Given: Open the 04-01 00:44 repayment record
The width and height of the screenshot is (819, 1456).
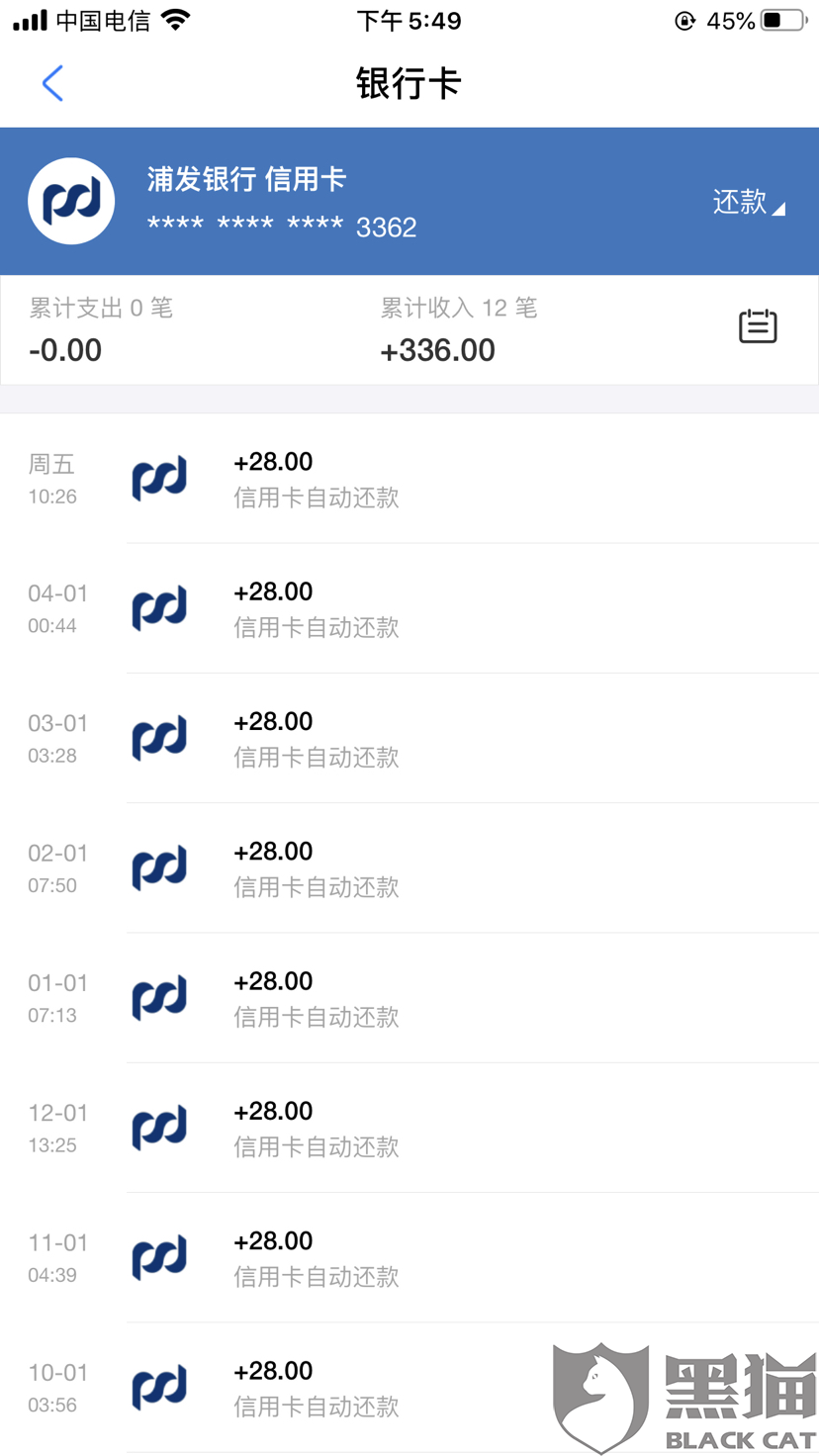Looking at the screenshot, I should (x=409, y=608).
